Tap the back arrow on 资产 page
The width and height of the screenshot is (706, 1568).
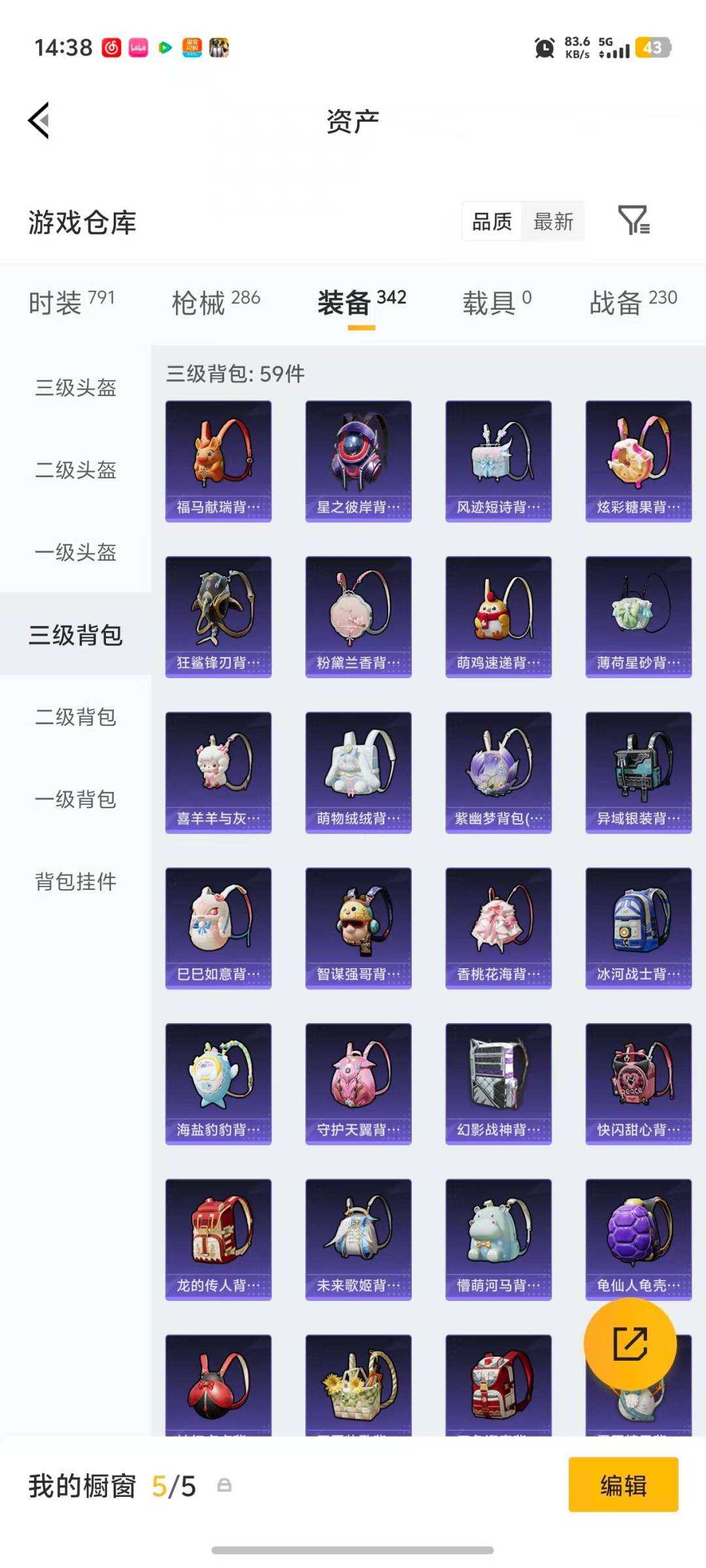[x=38, y=122]
